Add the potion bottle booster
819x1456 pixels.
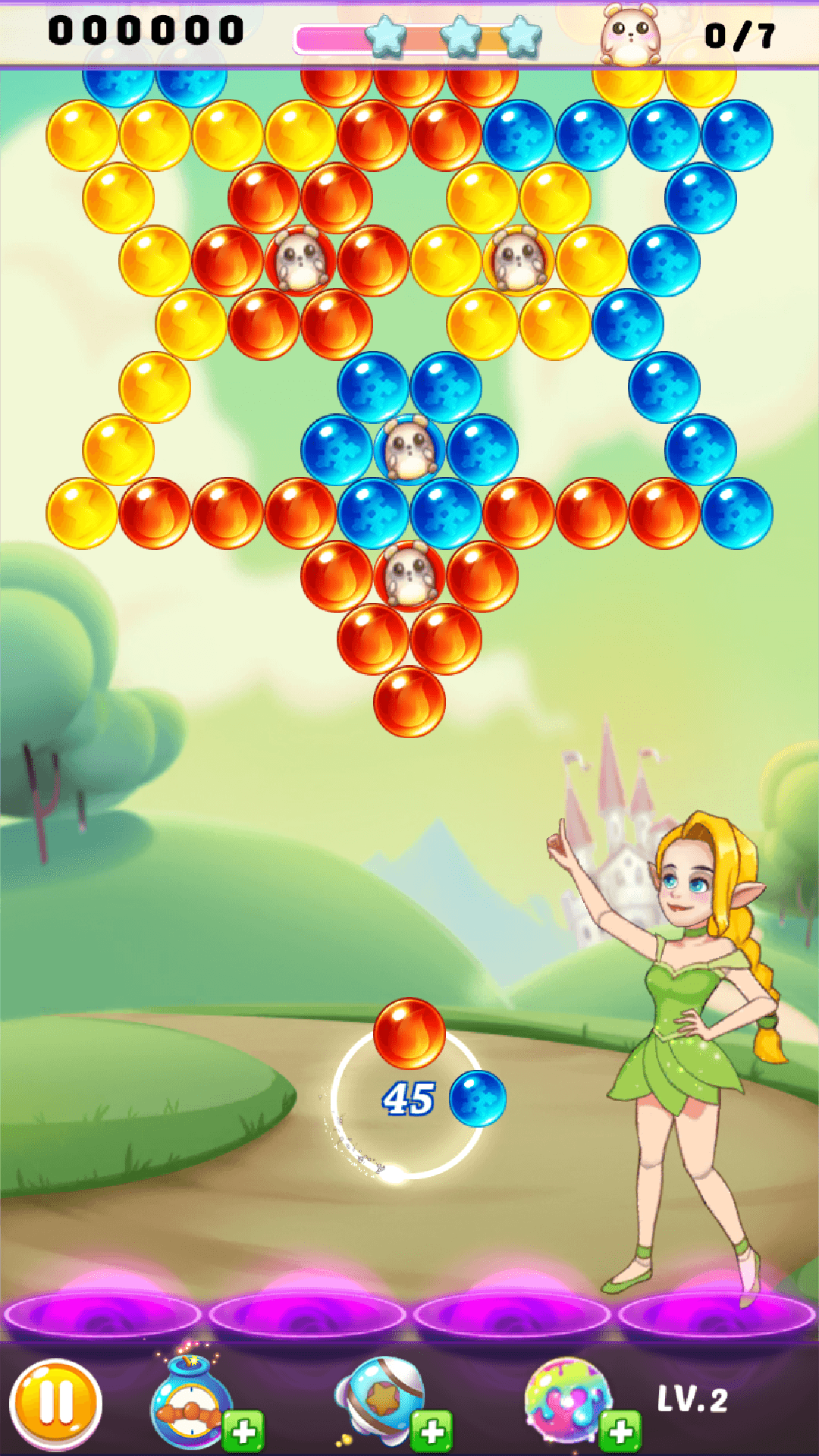coord(243,1430)
